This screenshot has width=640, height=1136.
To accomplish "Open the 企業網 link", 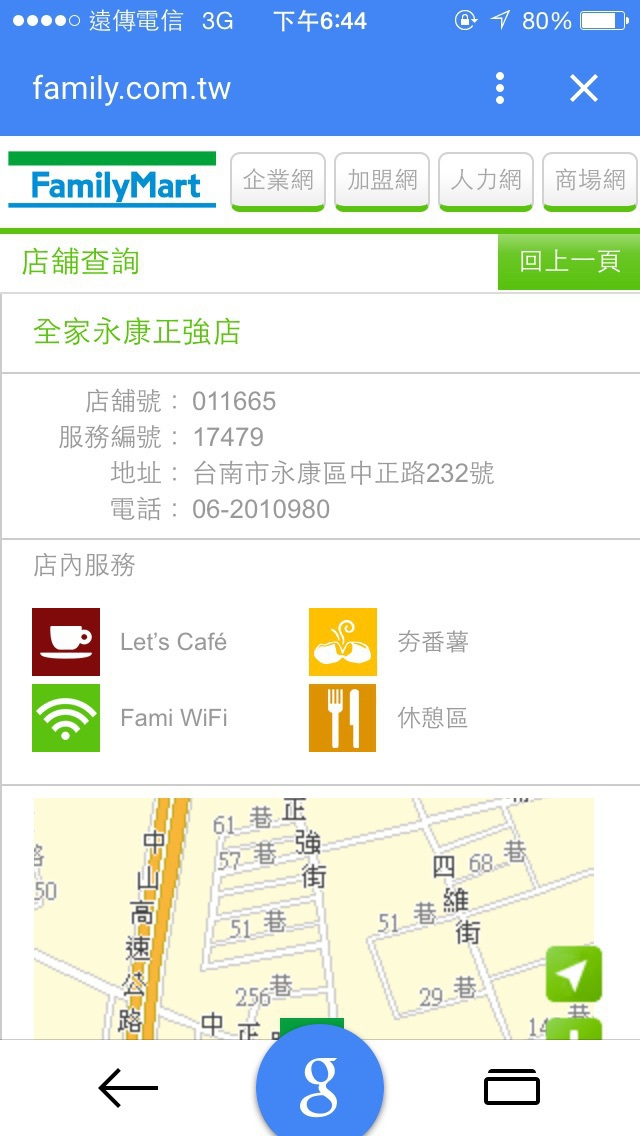I will coord(278,181).
